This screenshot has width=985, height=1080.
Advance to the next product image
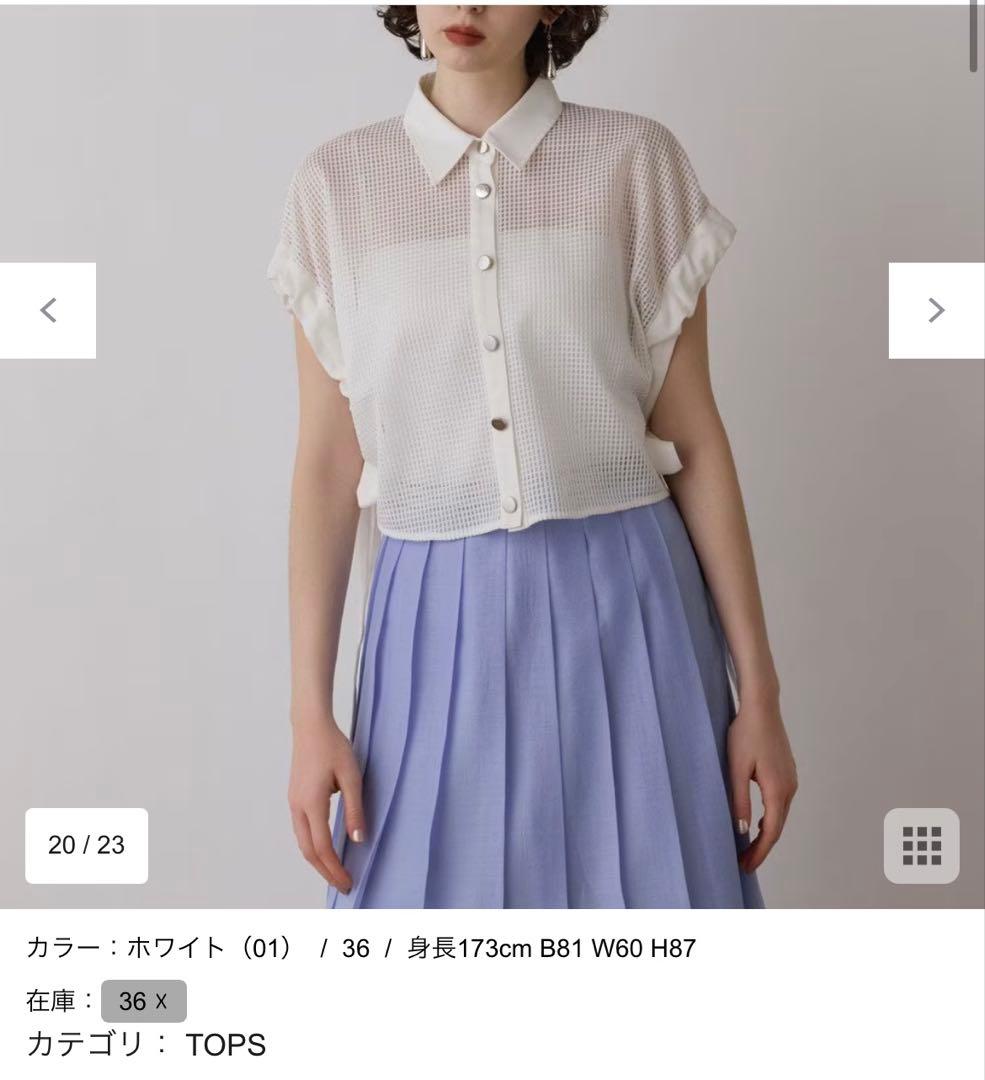(x=936, y=310)
